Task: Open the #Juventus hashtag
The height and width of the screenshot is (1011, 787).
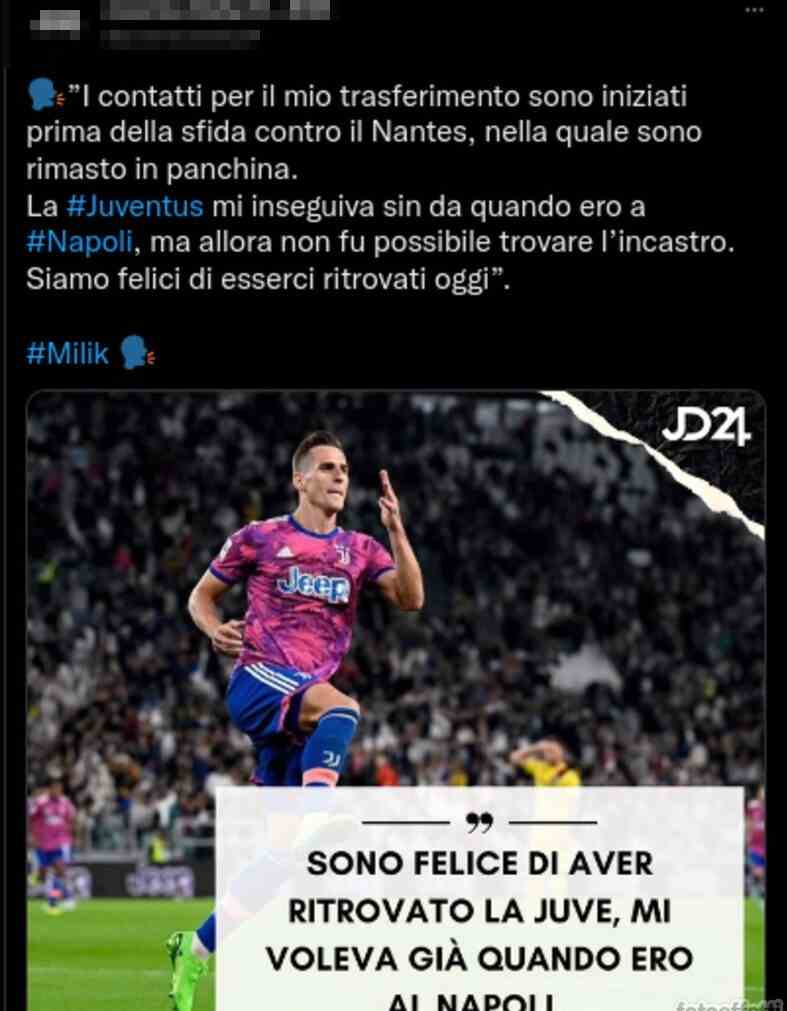Action: (135, 207)
